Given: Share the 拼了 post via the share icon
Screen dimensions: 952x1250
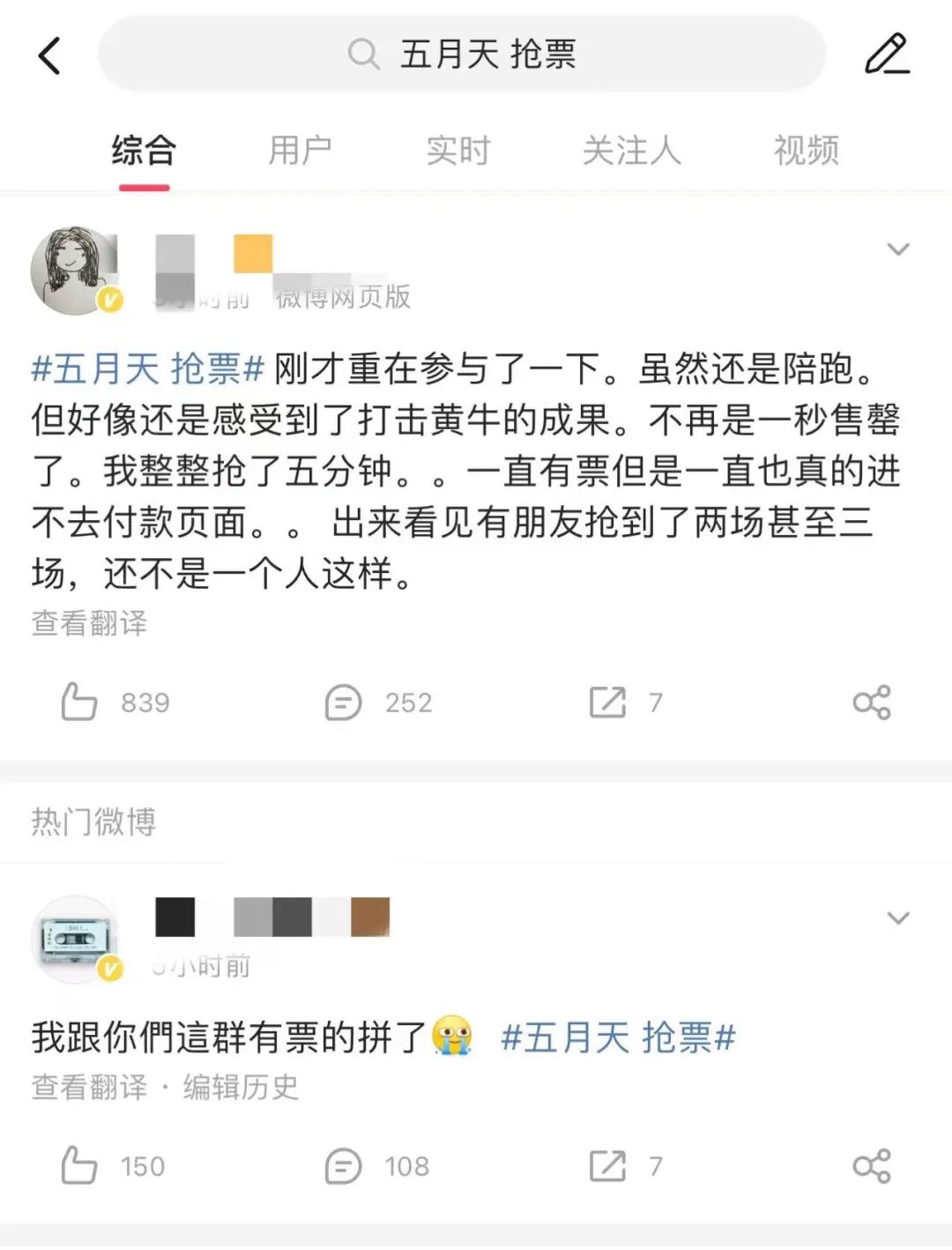Looking at the screenshot, I should pos(872,1166).
